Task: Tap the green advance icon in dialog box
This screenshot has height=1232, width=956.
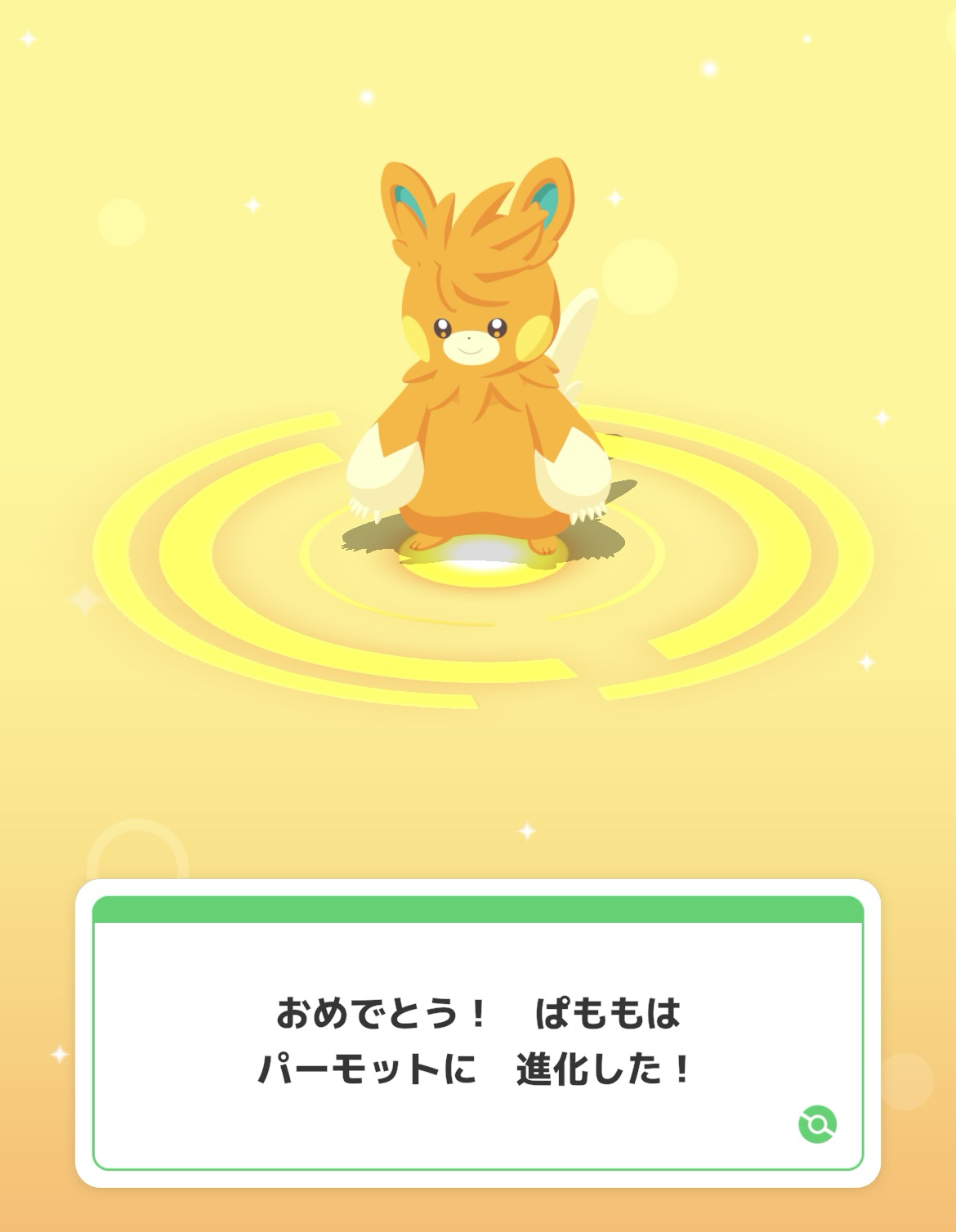Action: point(817,1124)
